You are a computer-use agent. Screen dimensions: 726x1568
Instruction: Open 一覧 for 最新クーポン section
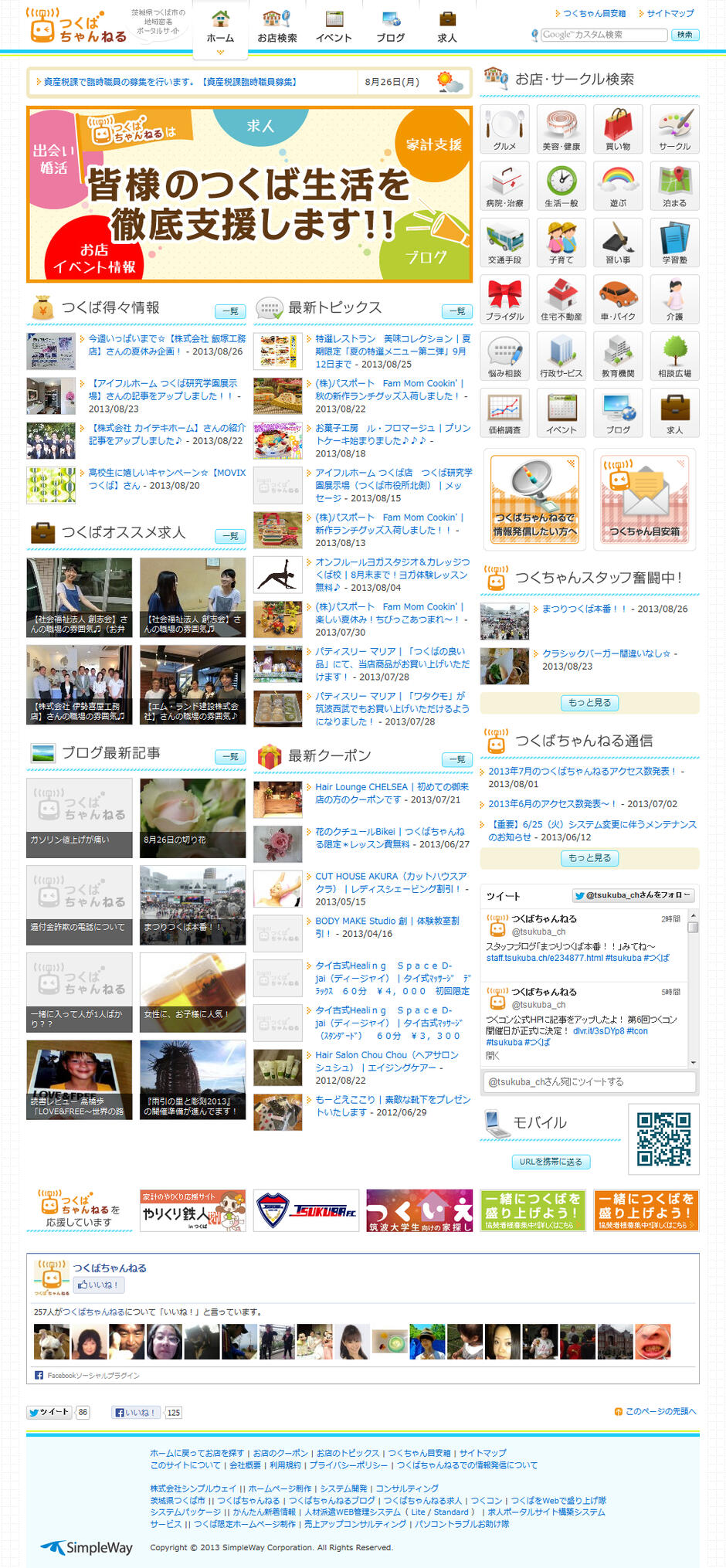point(457,759)
